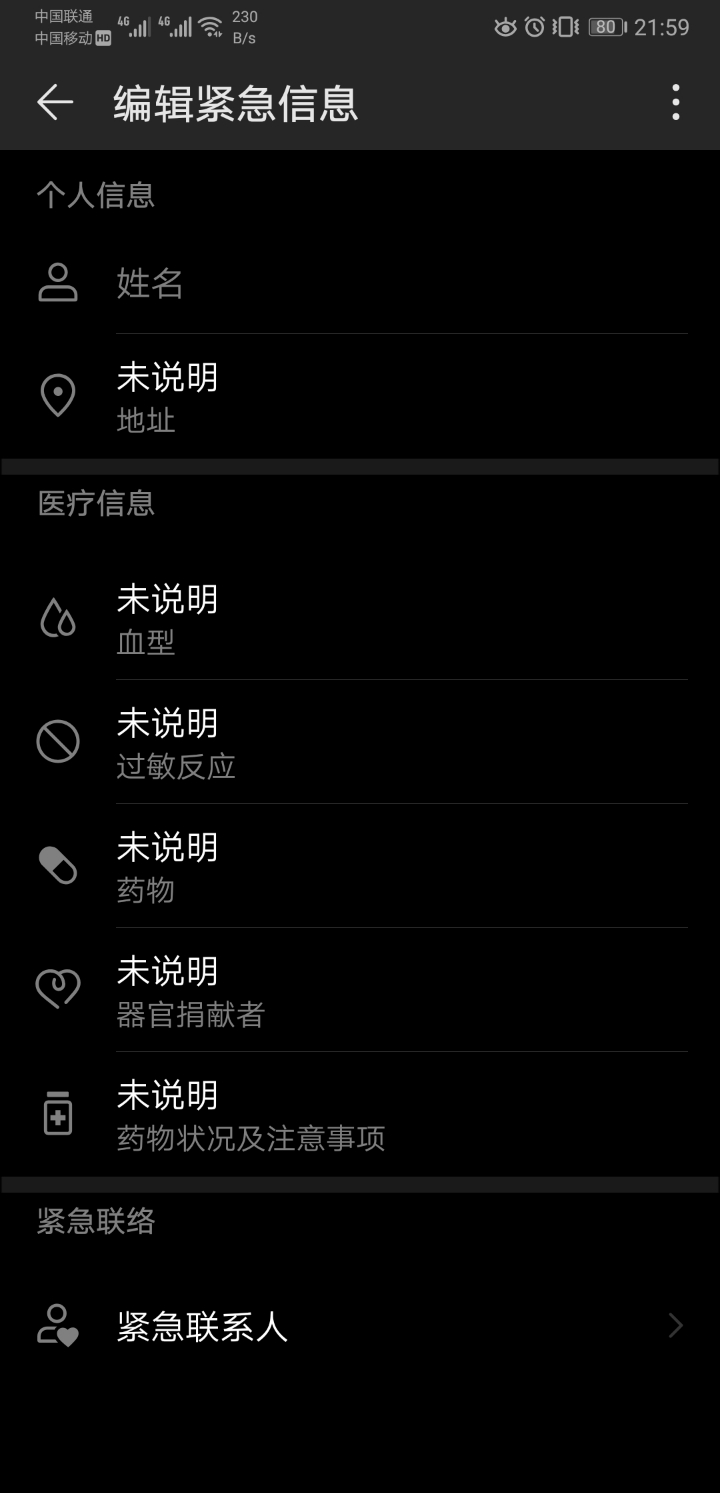Screen dimensions: 720x1493
Task: Click the person icon next to 姓名
Action: tap(57, 283)
